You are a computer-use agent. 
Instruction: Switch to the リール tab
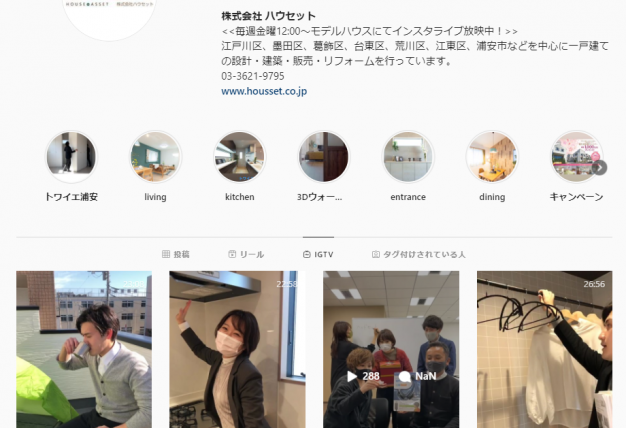coord(246,255)
